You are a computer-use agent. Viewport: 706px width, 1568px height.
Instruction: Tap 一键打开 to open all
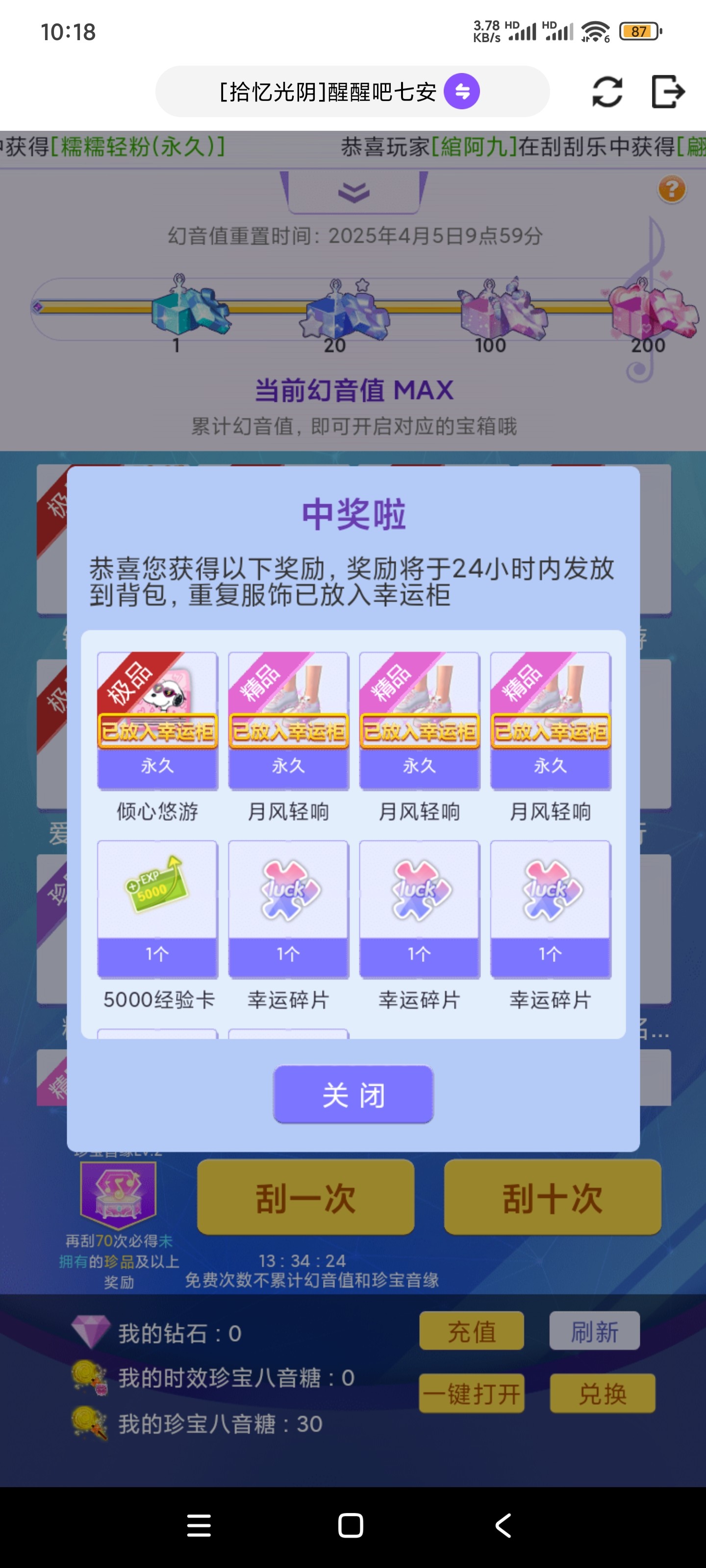[472, 1393]
